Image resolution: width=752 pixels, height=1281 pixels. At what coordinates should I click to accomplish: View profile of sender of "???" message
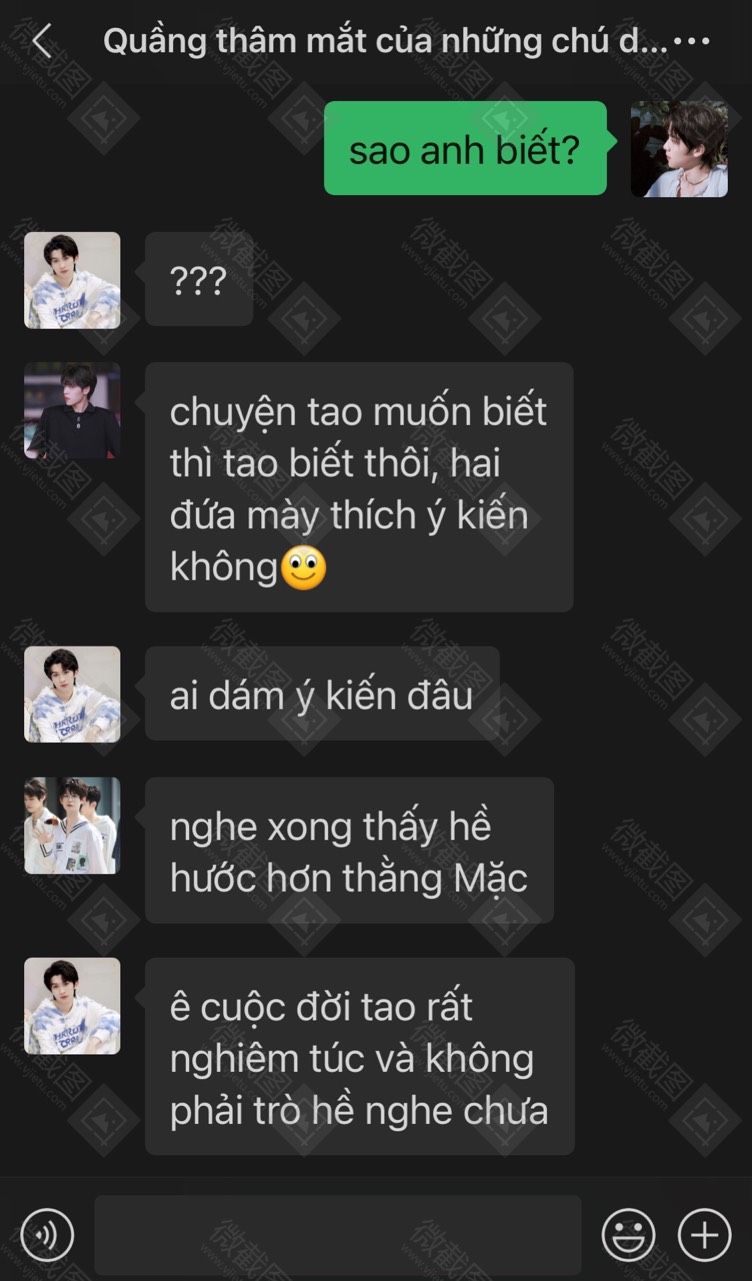tap(72, 280)
